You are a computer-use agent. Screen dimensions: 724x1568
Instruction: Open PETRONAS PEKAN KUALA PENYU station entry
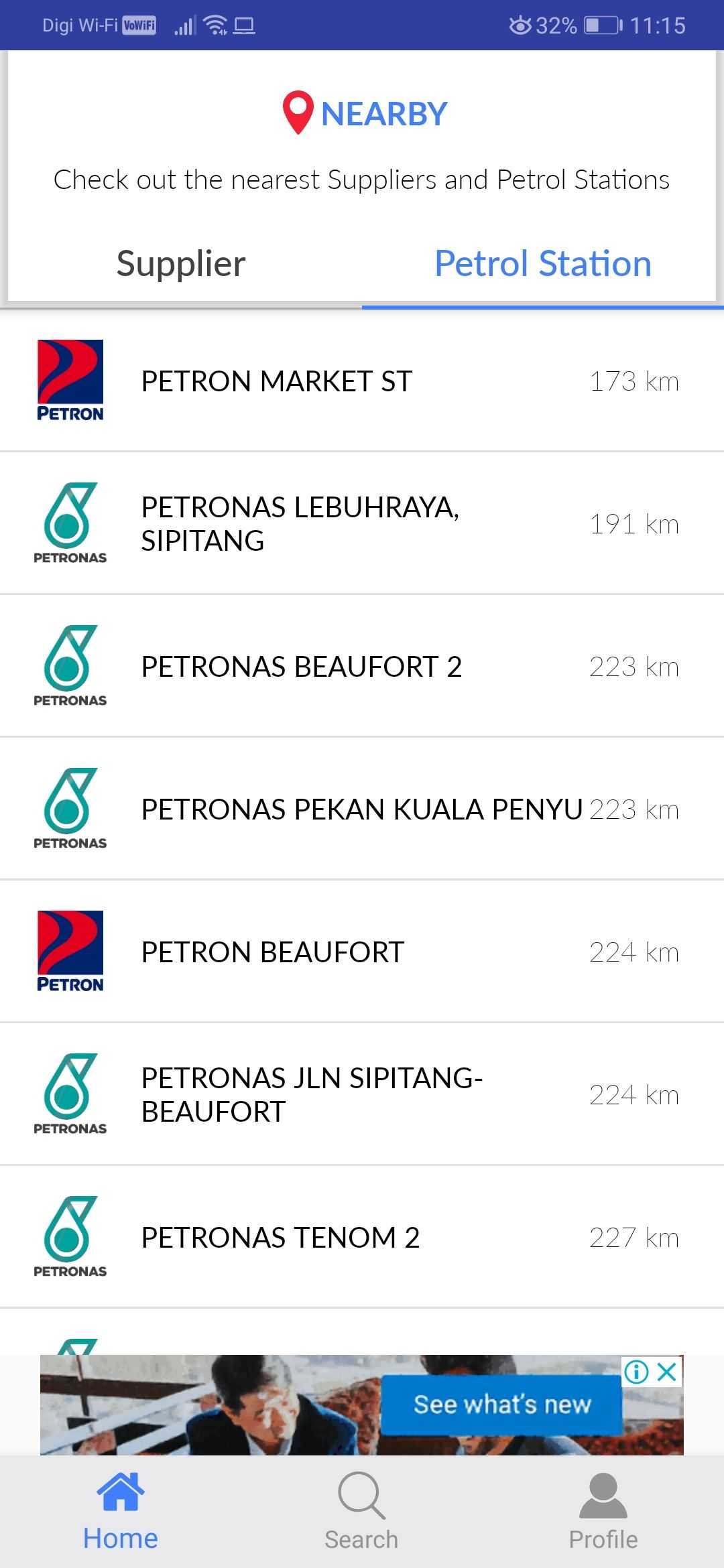tap(362, 809)
